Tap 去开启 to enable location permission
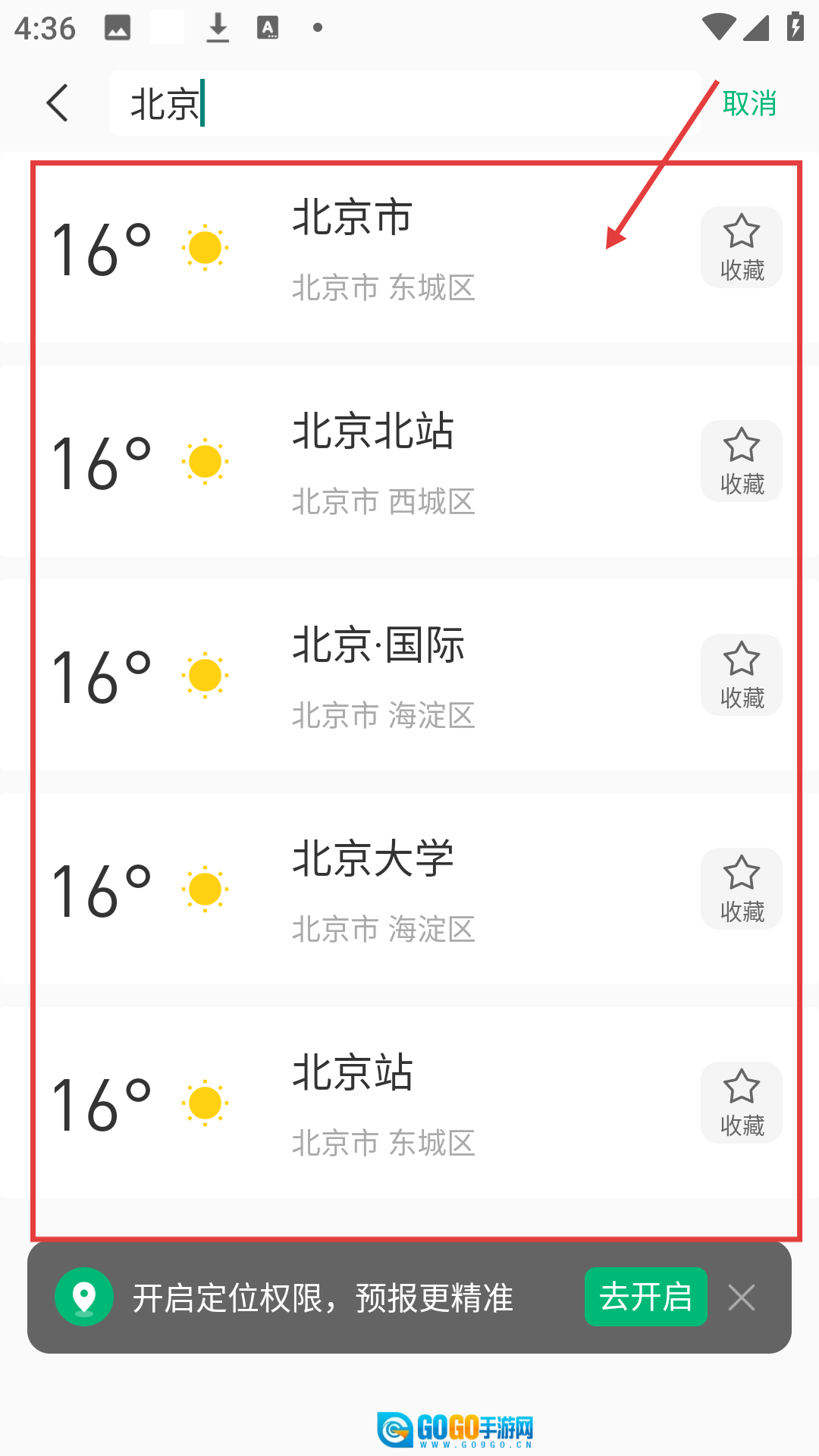 (645, 1297)
